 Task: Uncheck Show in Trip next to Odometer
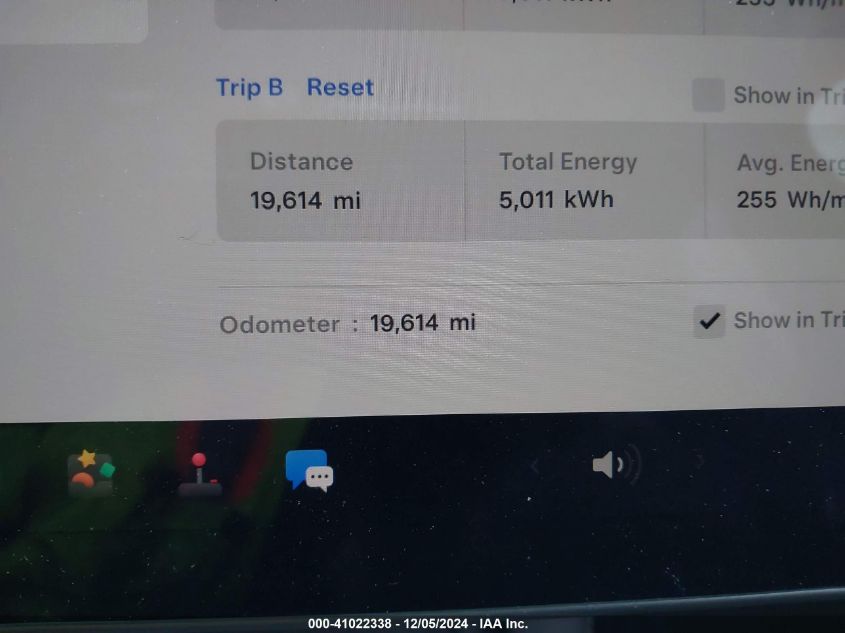click(x=709, y=321)
